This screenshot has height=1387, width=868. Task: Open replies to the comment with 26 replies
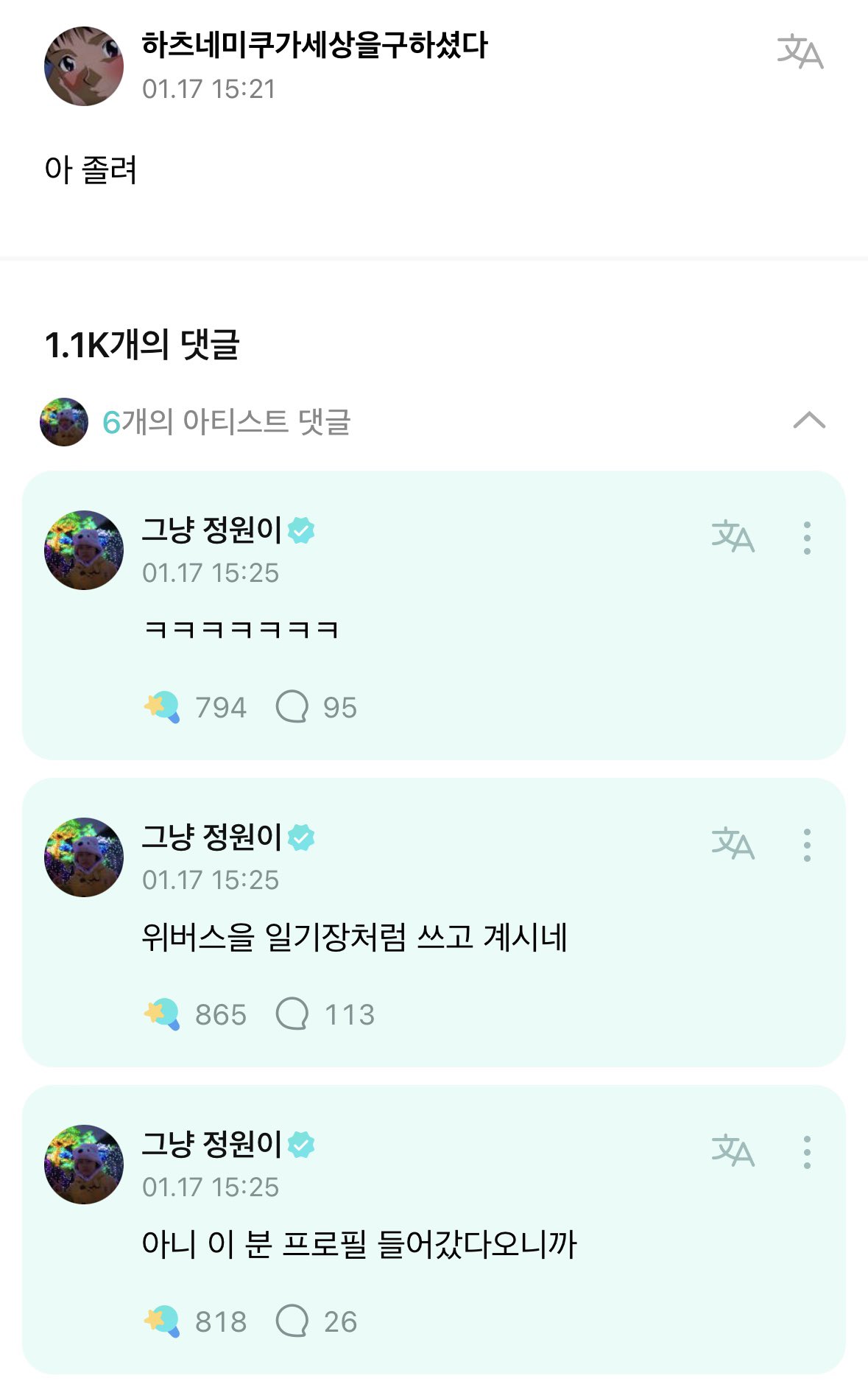point(297,1321)
